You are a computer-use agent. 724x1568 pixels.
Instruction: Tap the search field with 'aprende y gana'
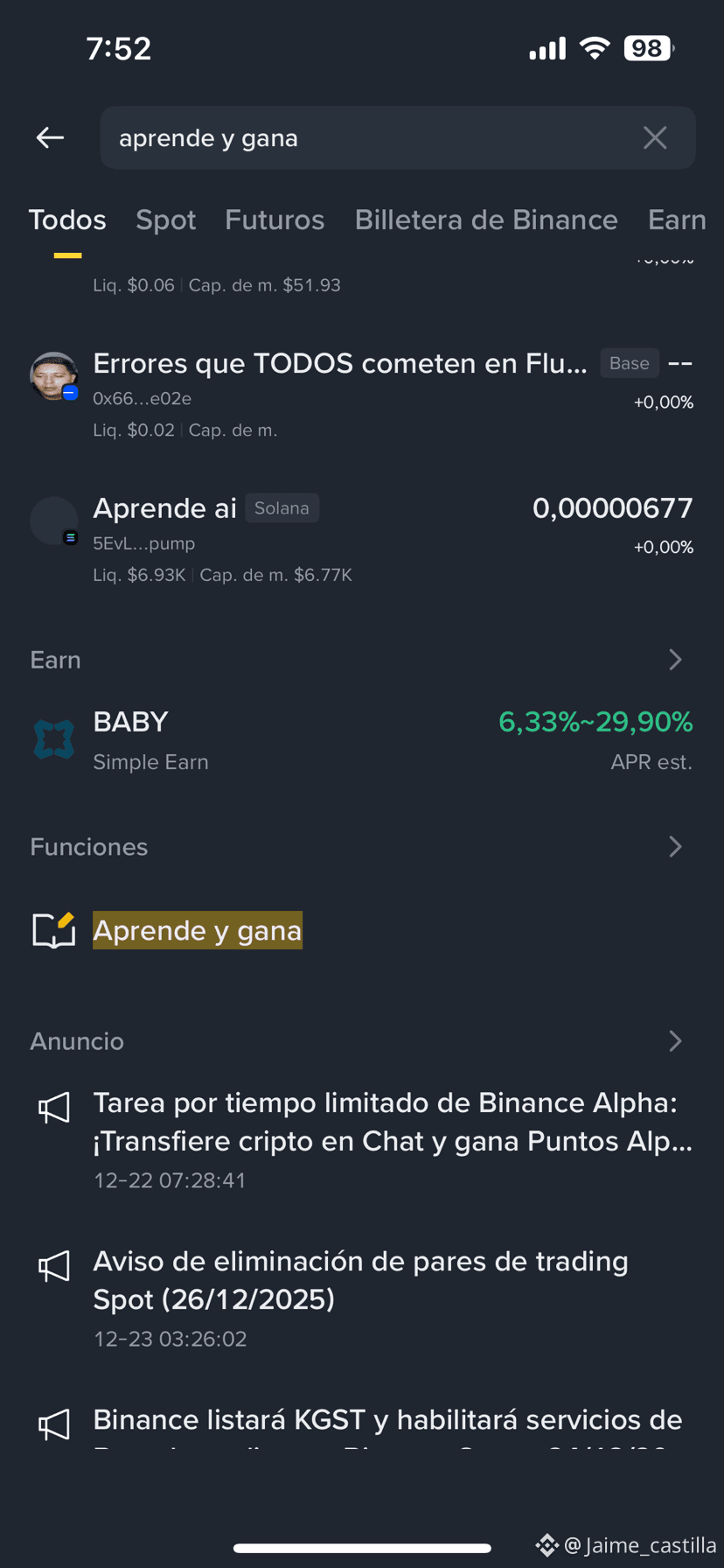(x=398, y=137)
